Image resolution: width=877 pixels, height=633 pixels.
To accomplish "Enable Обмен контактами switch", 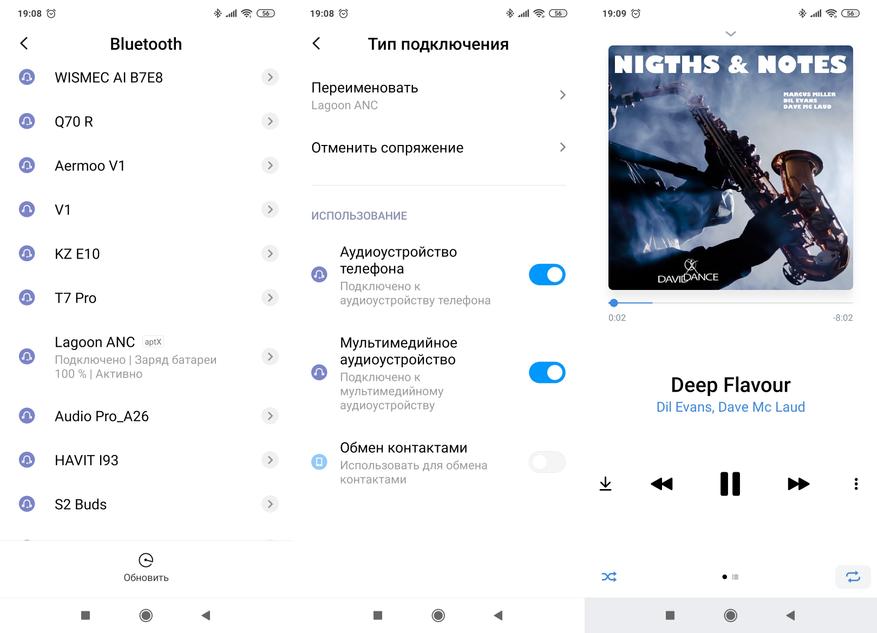I will click(547, 462).
